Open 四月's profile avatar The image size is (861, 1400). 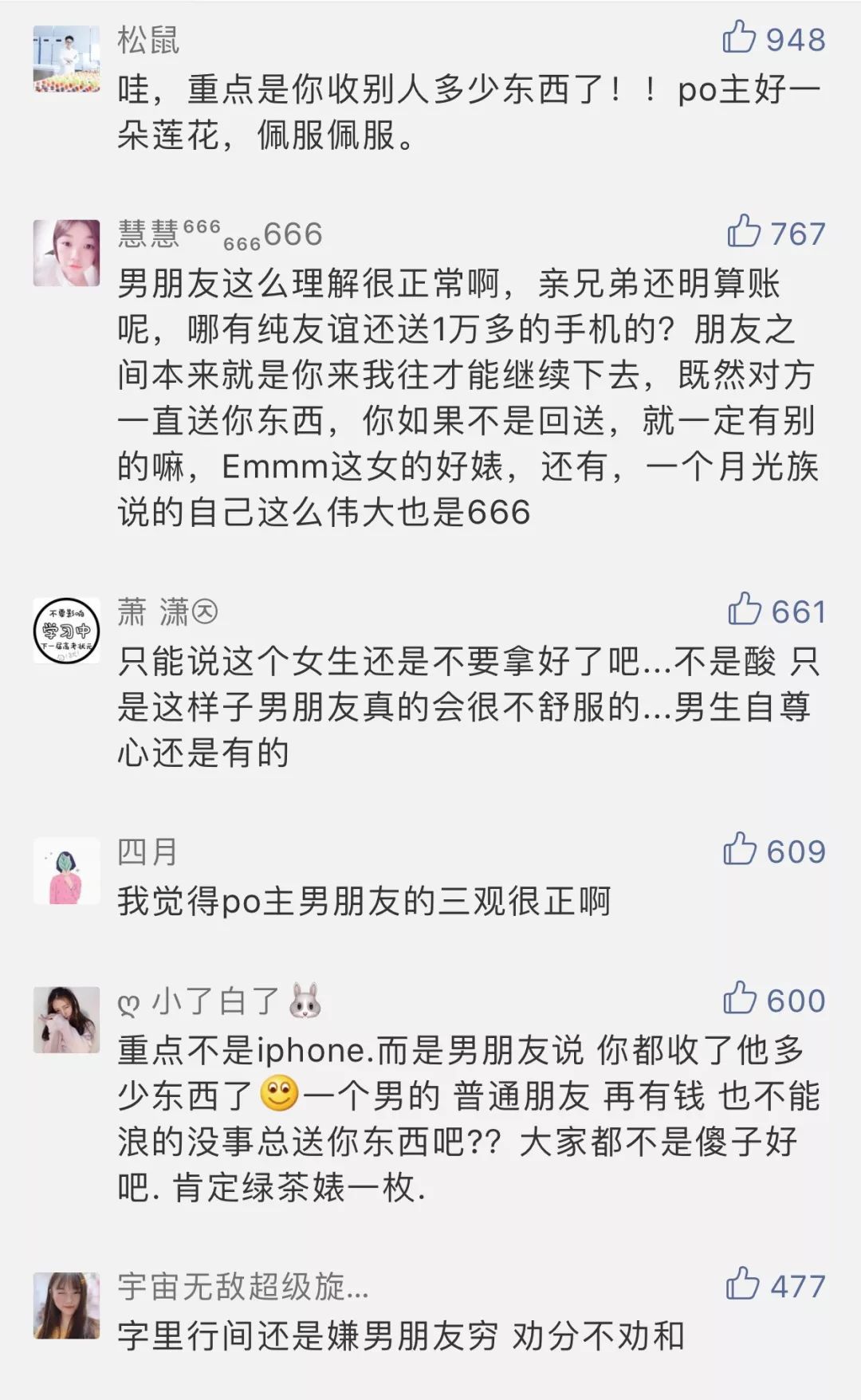point(67,871)
